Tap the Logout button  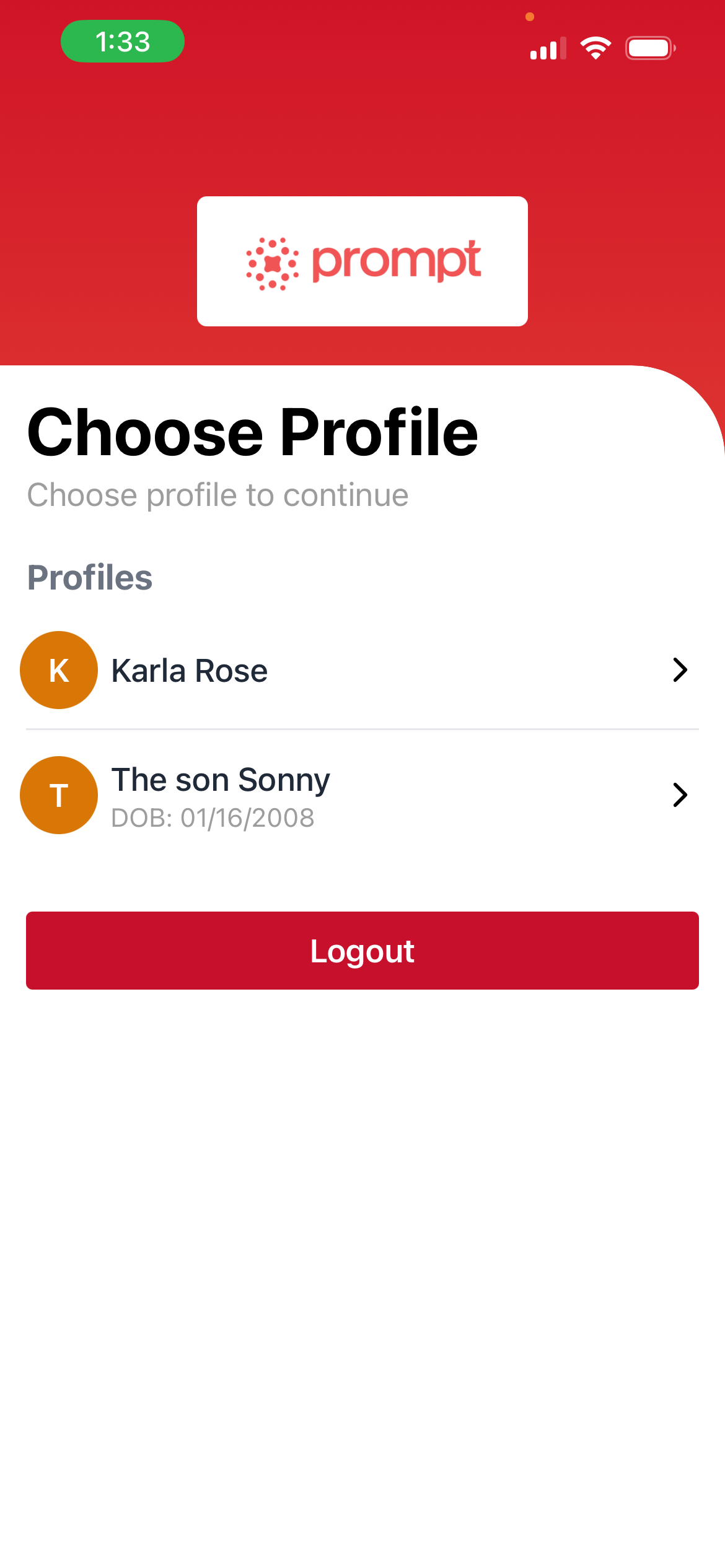click(x=362, y=951)
